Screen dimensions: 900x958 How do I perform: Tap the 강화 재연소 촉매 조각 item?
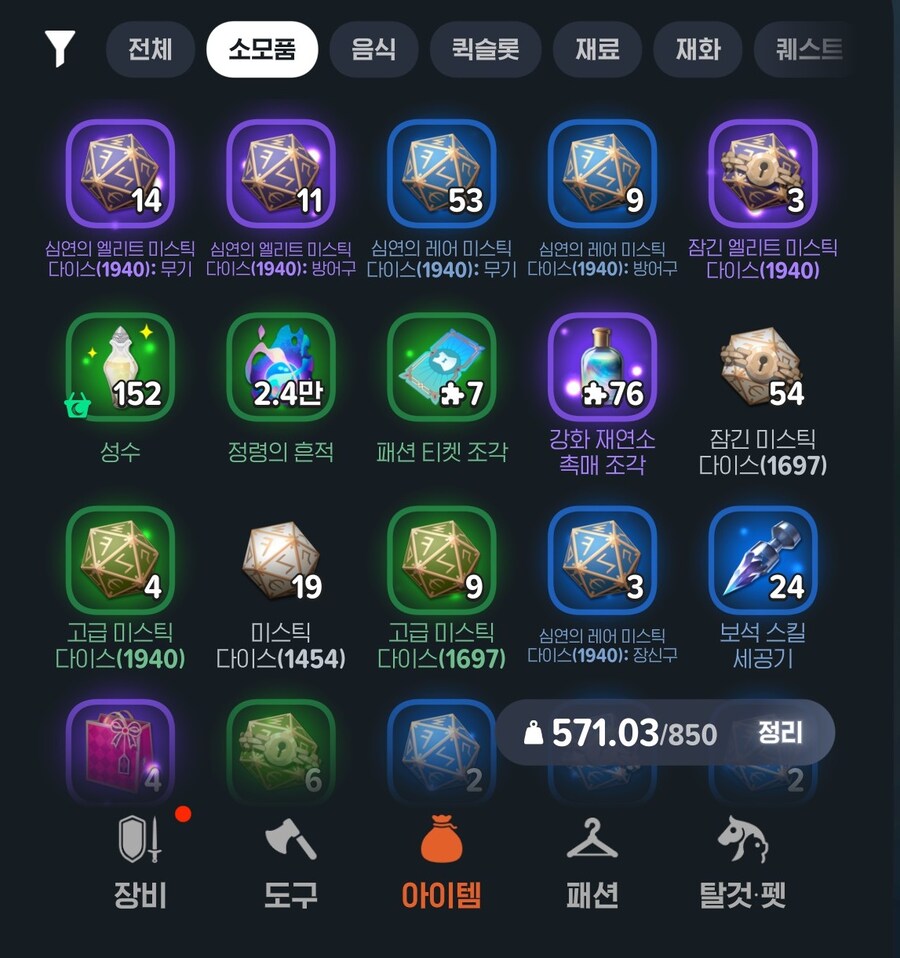(x=602, y=368)
